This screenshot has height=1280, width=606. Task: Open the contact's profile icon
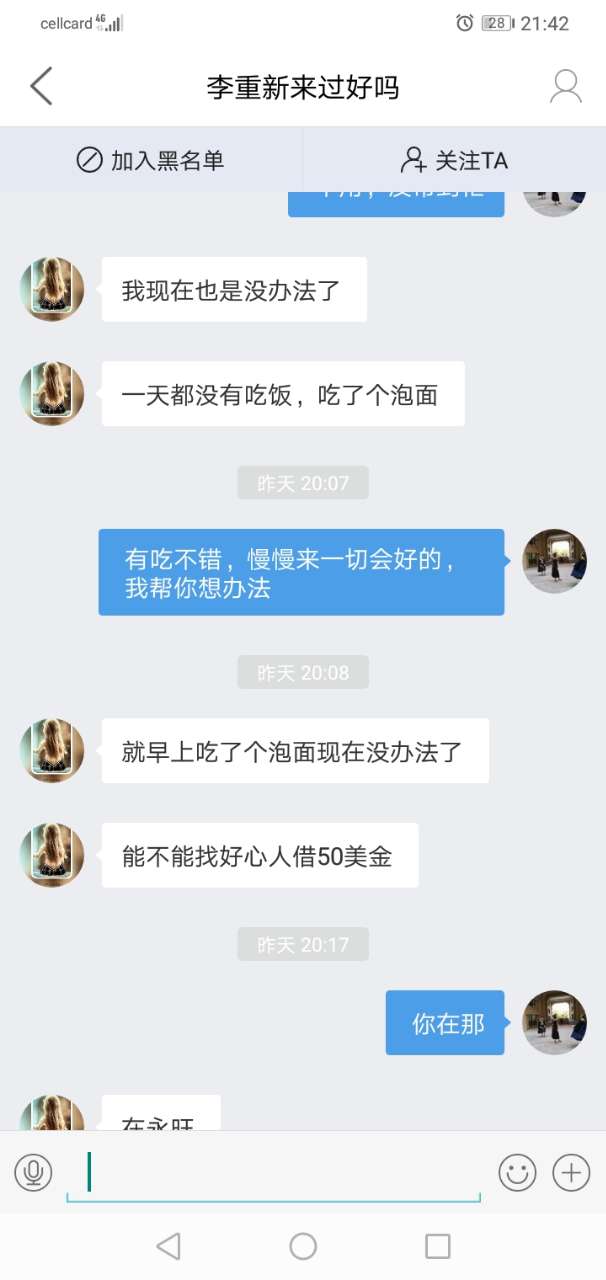565,87
